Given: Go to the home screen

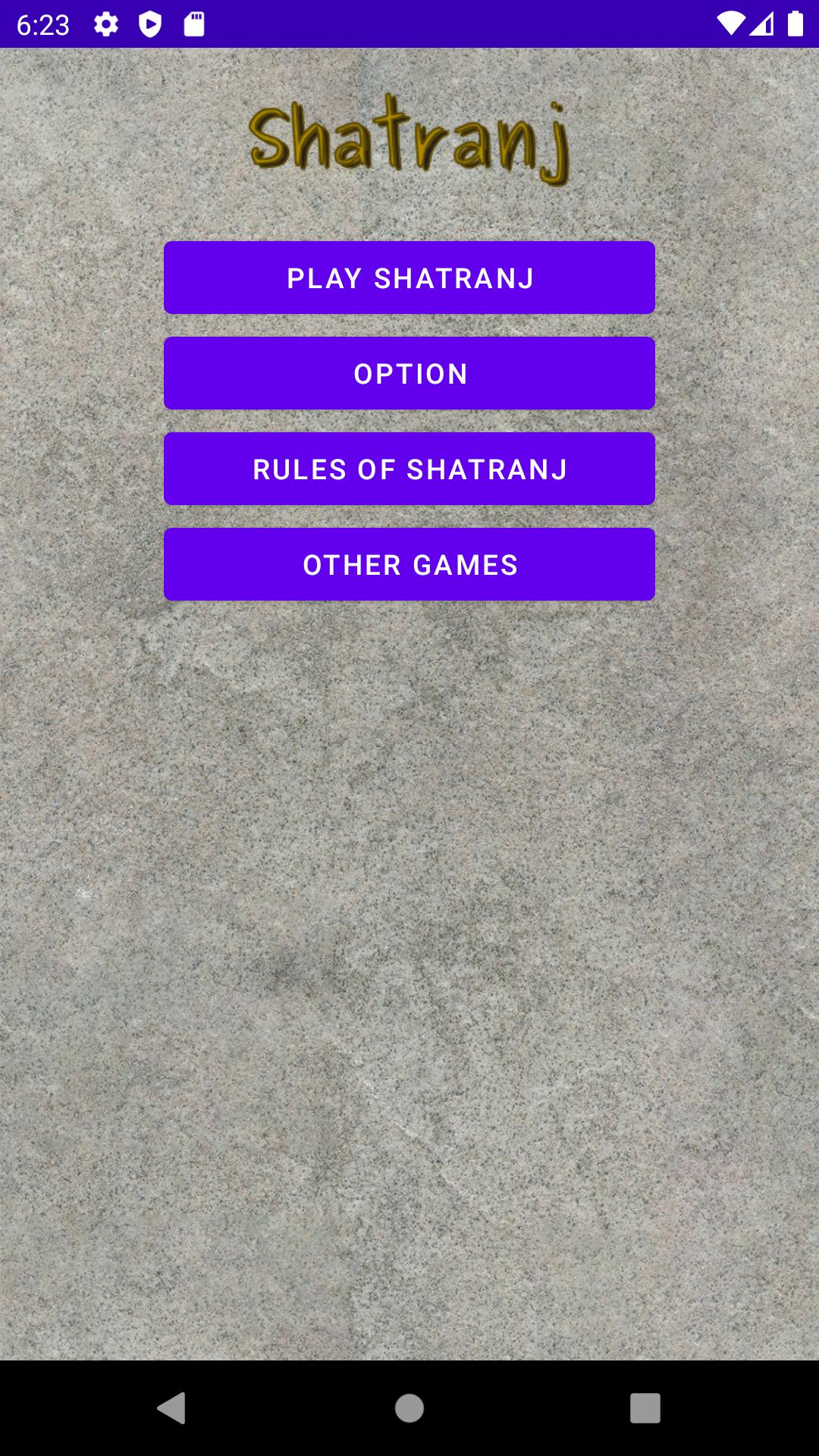Looking at the screenshot, I should pyautogui.click(x=409, y=1408).
